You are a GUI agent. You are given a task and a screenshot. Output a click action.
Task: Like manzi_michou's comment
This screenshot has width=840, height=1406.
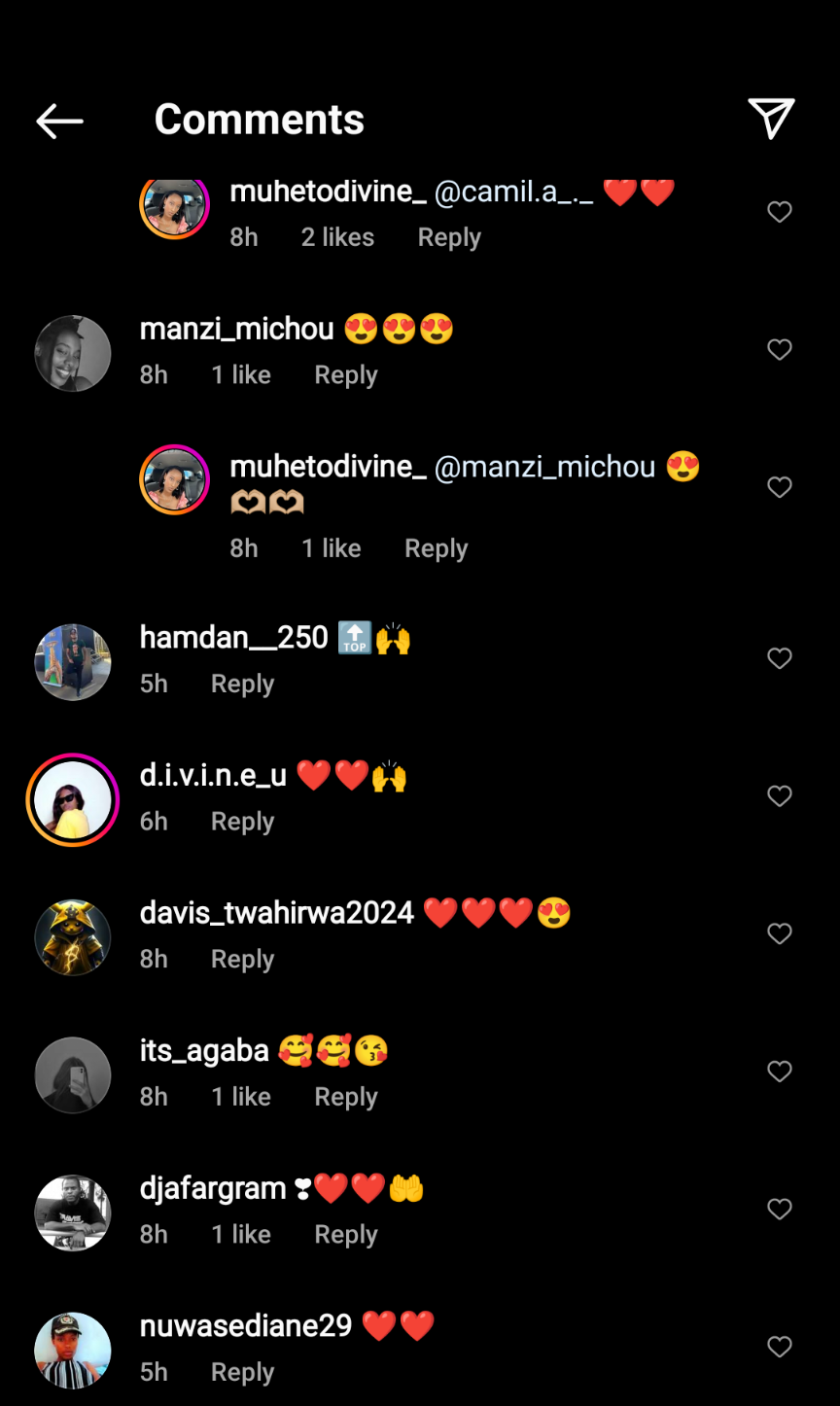point(780,350)
